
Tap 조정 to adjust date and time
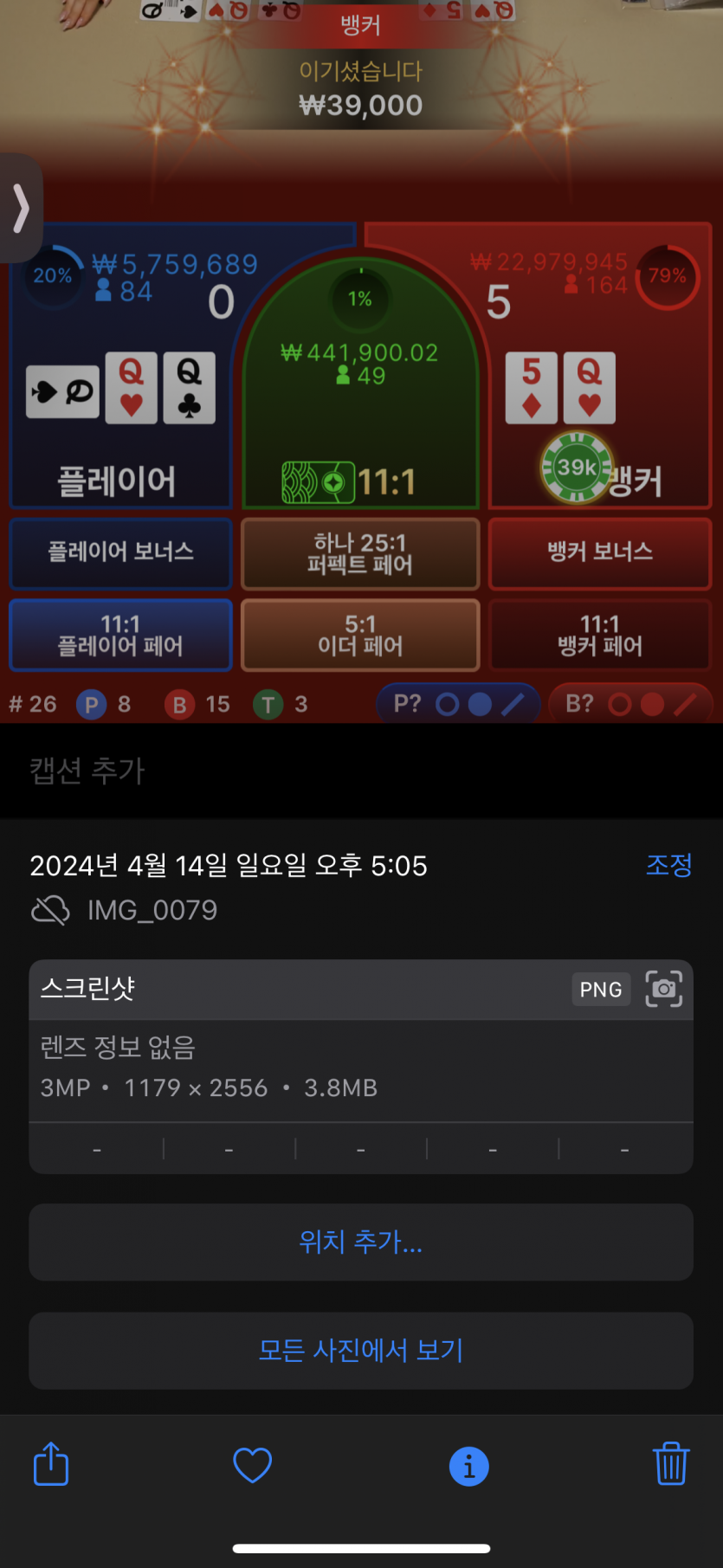[668, 865]
